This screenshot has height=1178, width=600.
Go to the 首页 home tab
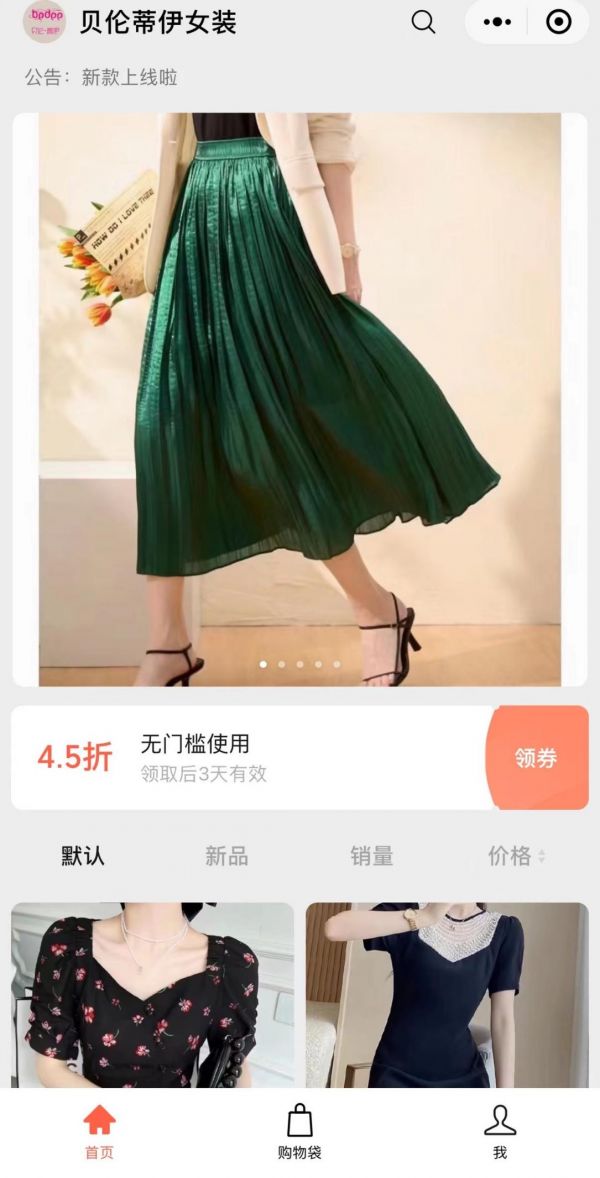tap(99, 1132)
